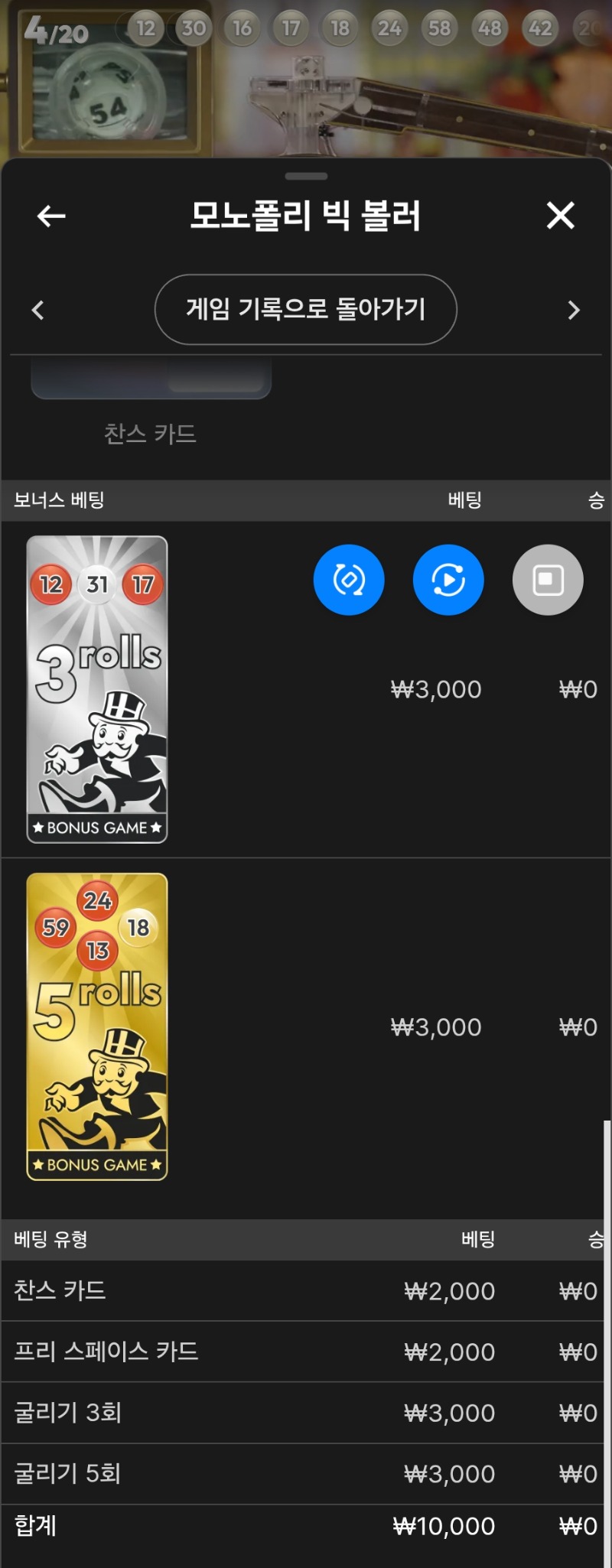Tap 게임 기록으로 돌아가기 button
Image resolution: width=612 pixels, height=1568 pixels.
[x=305, y=310]
